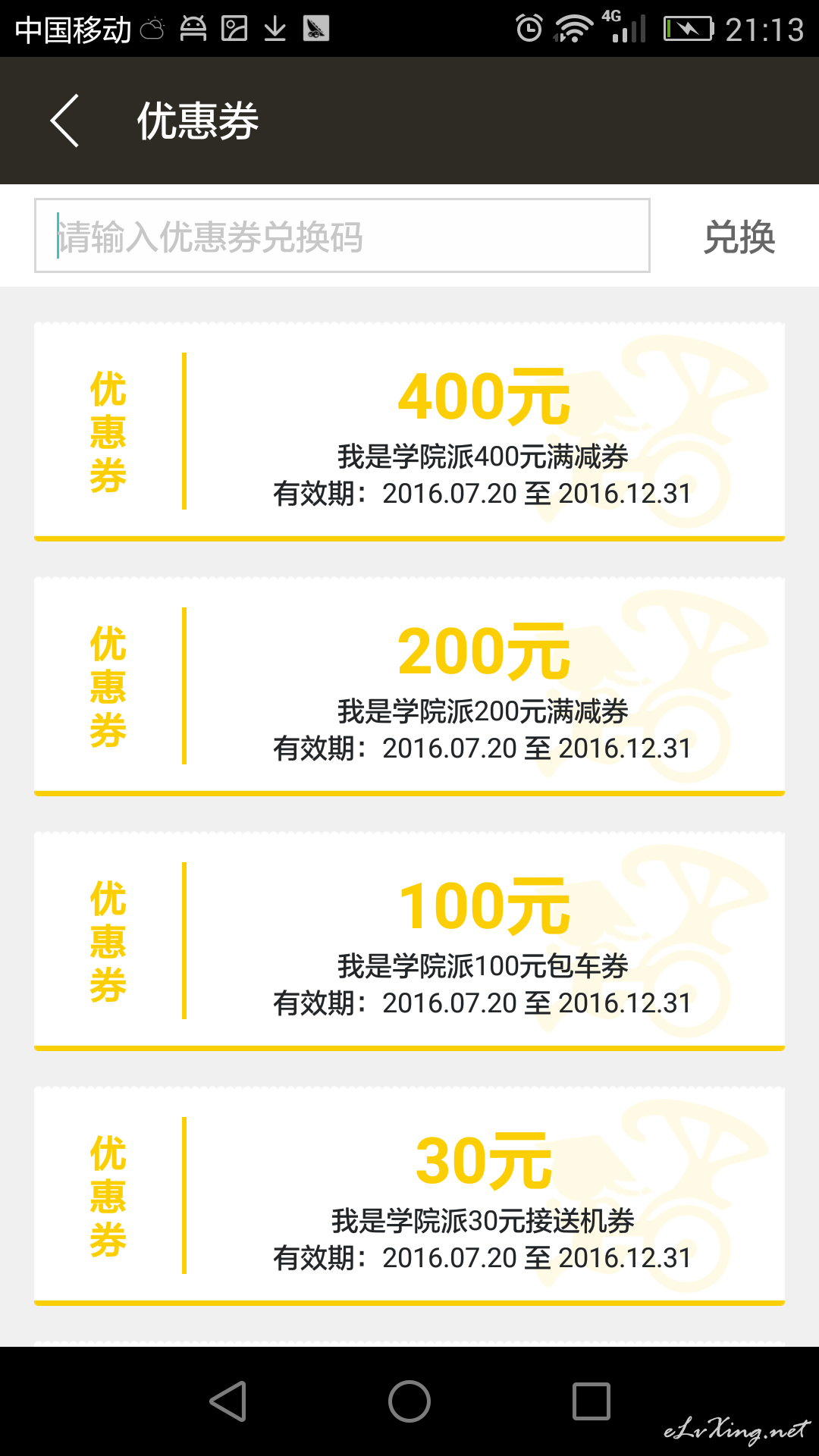This screenshot has width=819, height=1456.
Task: Open recent apps from the navigation bar
Action: coord(591,1401)
